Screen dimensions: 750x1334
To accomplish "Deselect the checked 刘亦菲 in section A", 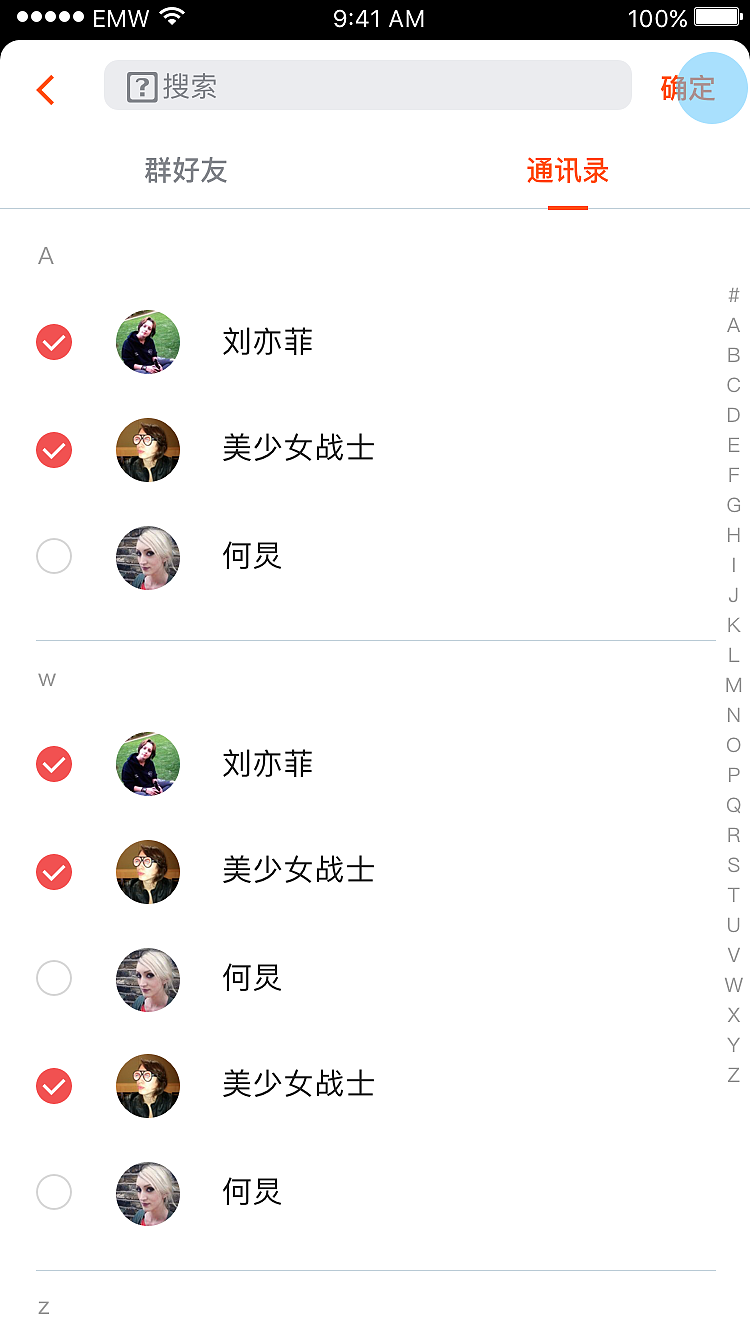I will click(54, 342).
